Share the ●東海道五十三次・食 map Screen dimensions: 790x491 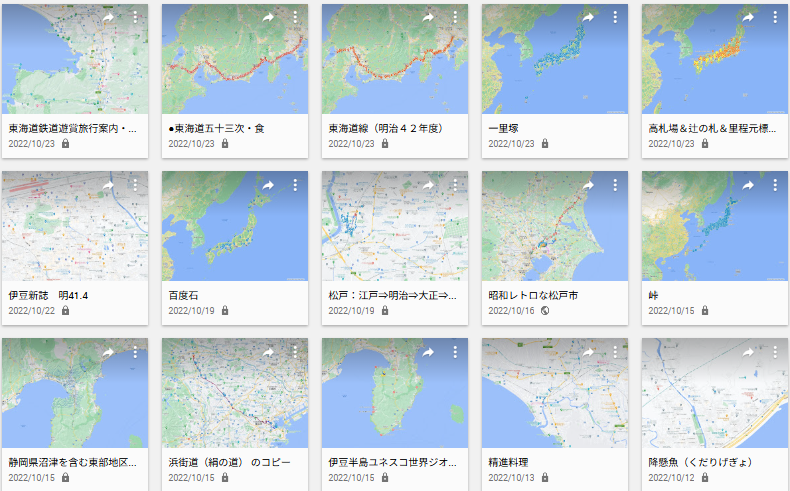268,18
